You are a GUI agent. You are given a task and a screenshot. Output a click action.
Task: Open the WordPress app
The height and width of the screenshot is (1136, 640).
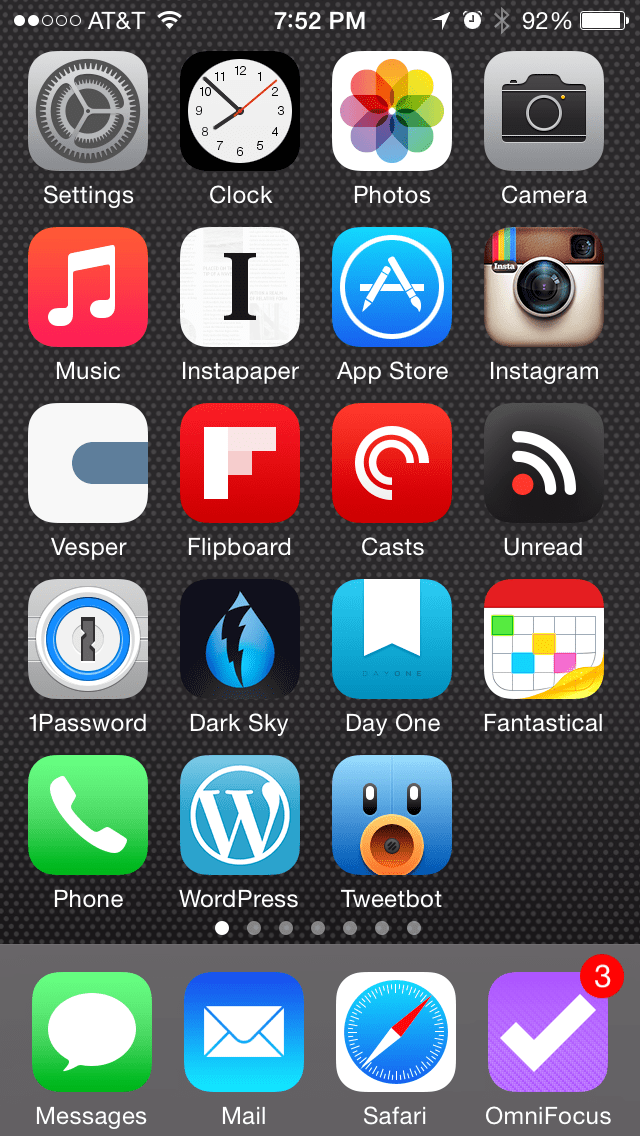pyautogui.click(x=240, y=815)
